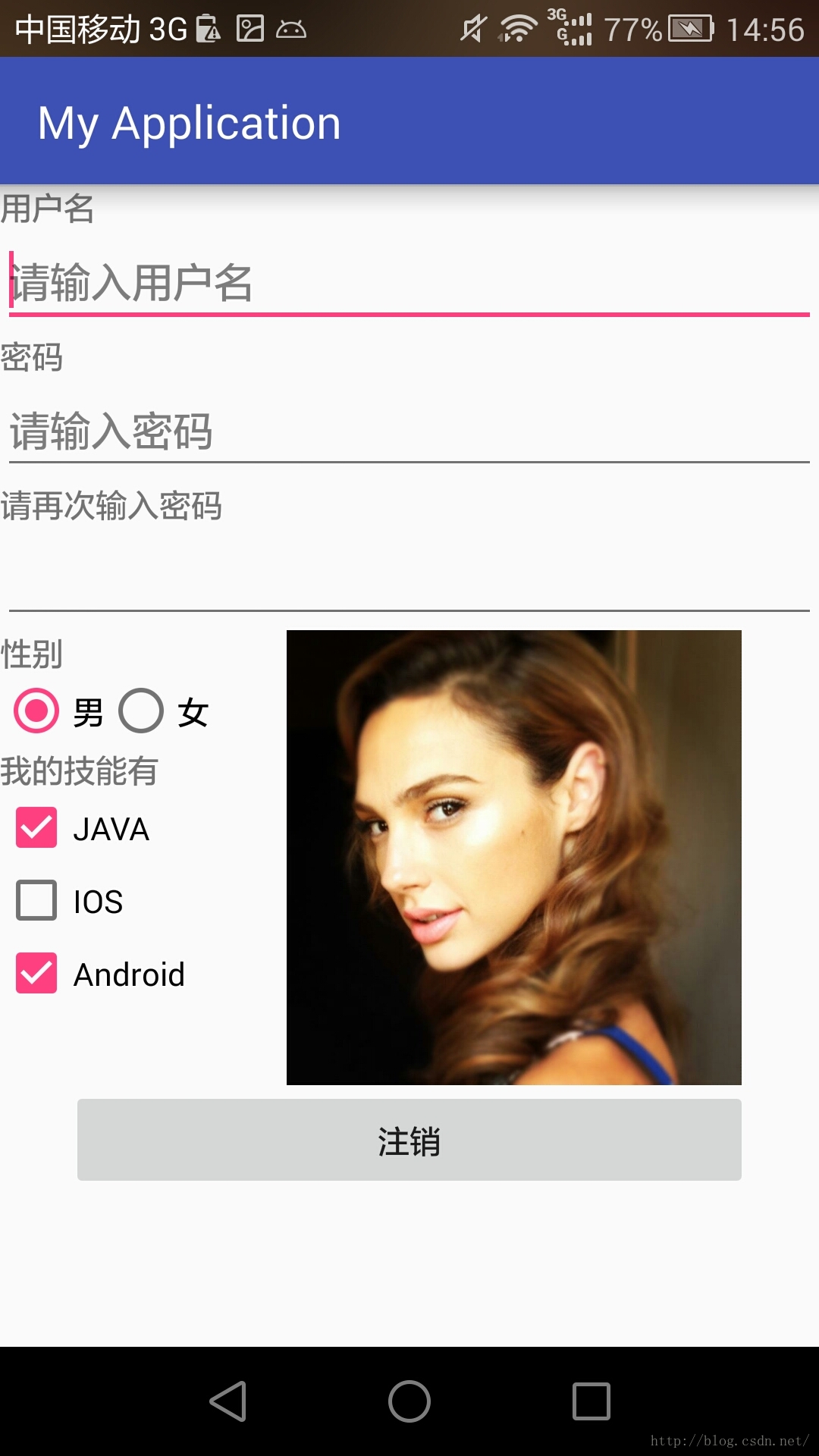819x1456 pixels.
Task: Focus the 请输入用户名 username field
Action: (409, 283)
